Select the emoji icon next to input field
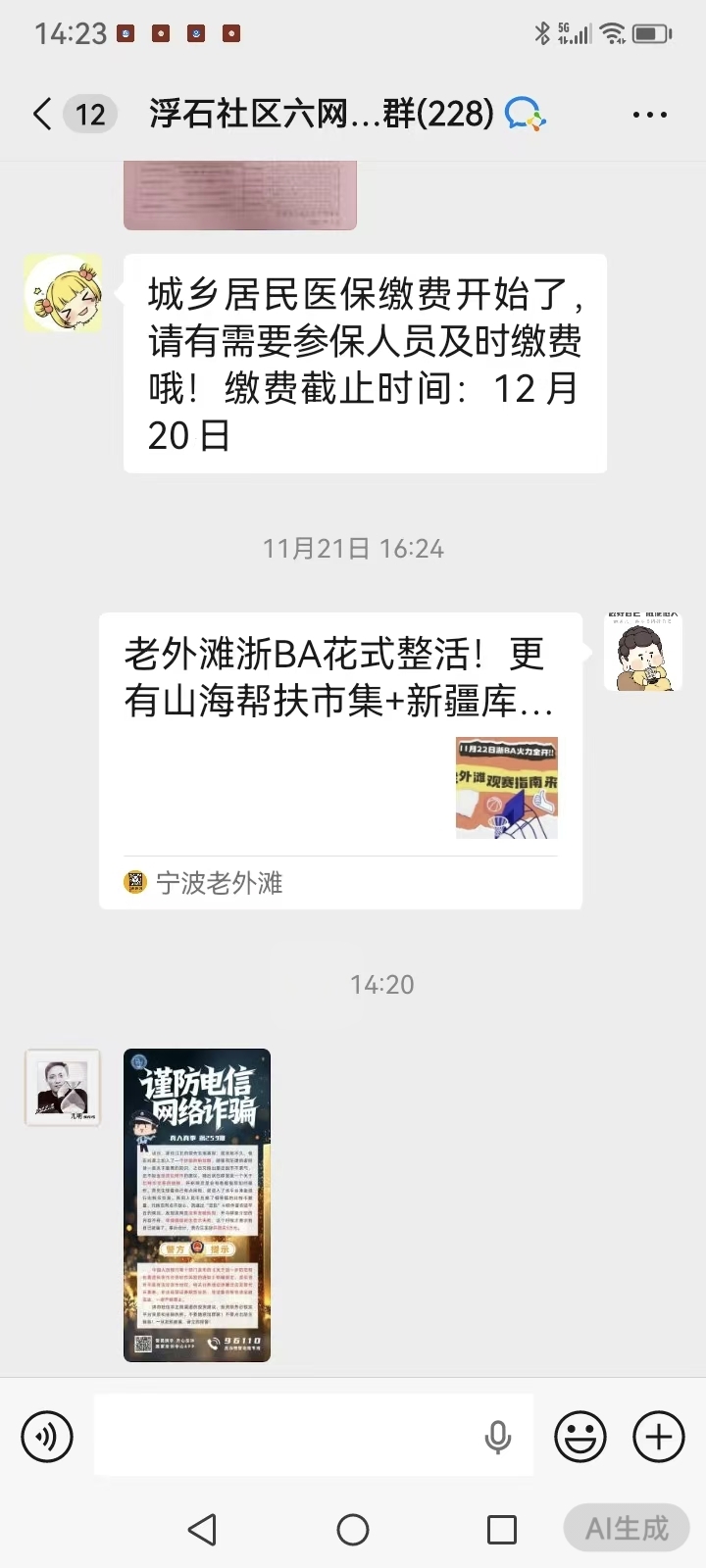This screenshot has width=706, height=1568. click(579, 1436)
